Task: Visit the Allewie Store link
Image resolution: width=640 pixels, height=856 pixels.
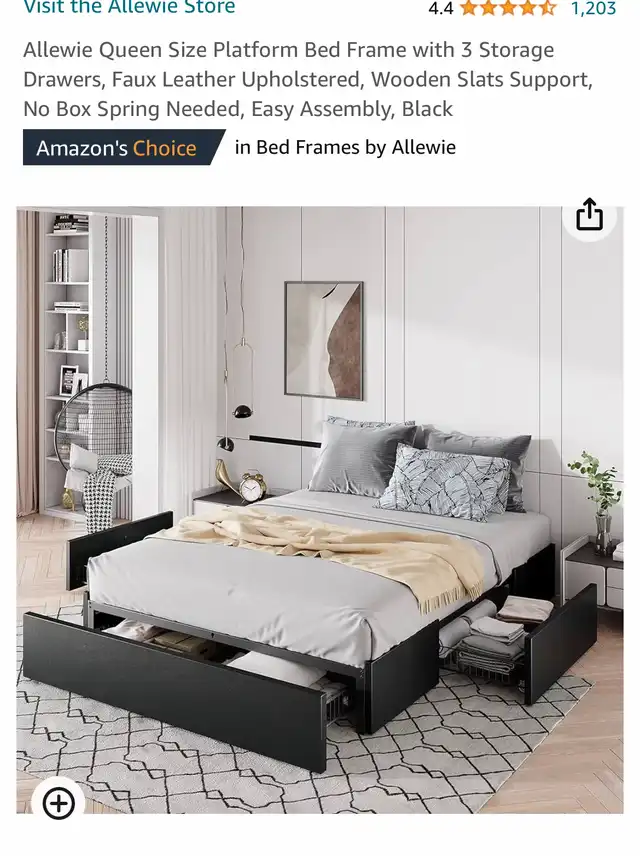Action: point(129,7)
